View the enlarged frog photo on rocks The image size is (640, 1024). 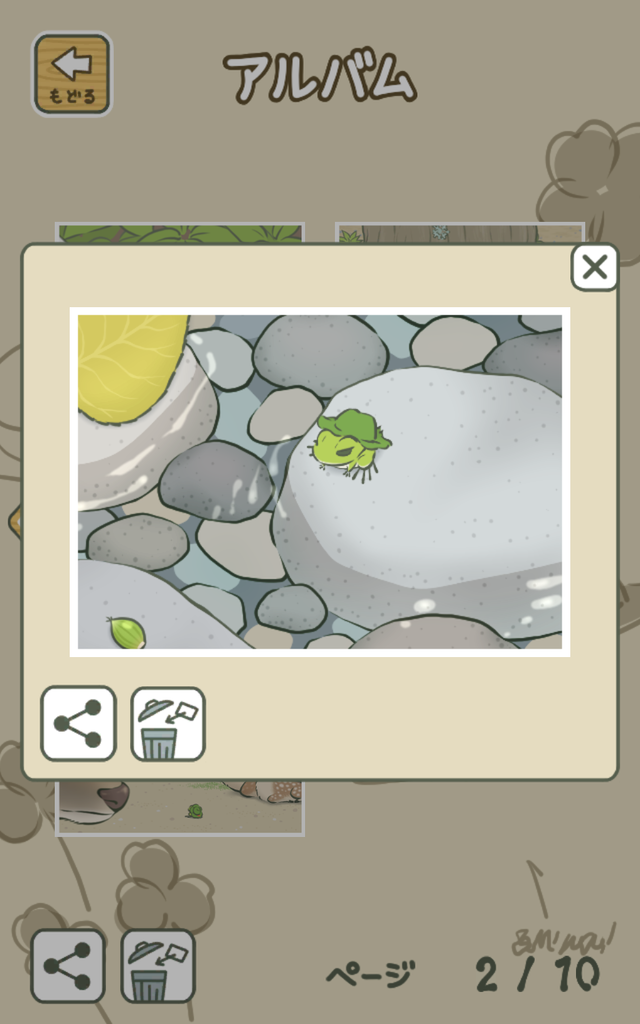tap(320, 482)
